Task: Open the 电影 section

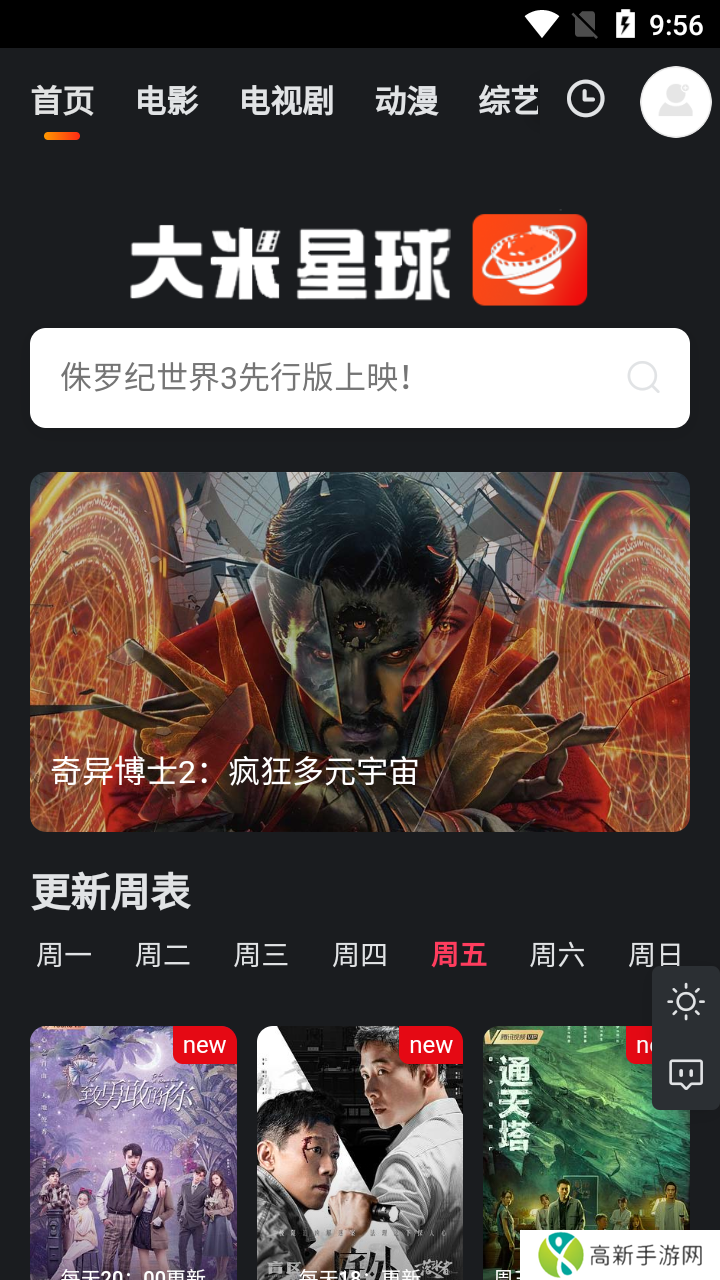Action: tap(167, 100)
